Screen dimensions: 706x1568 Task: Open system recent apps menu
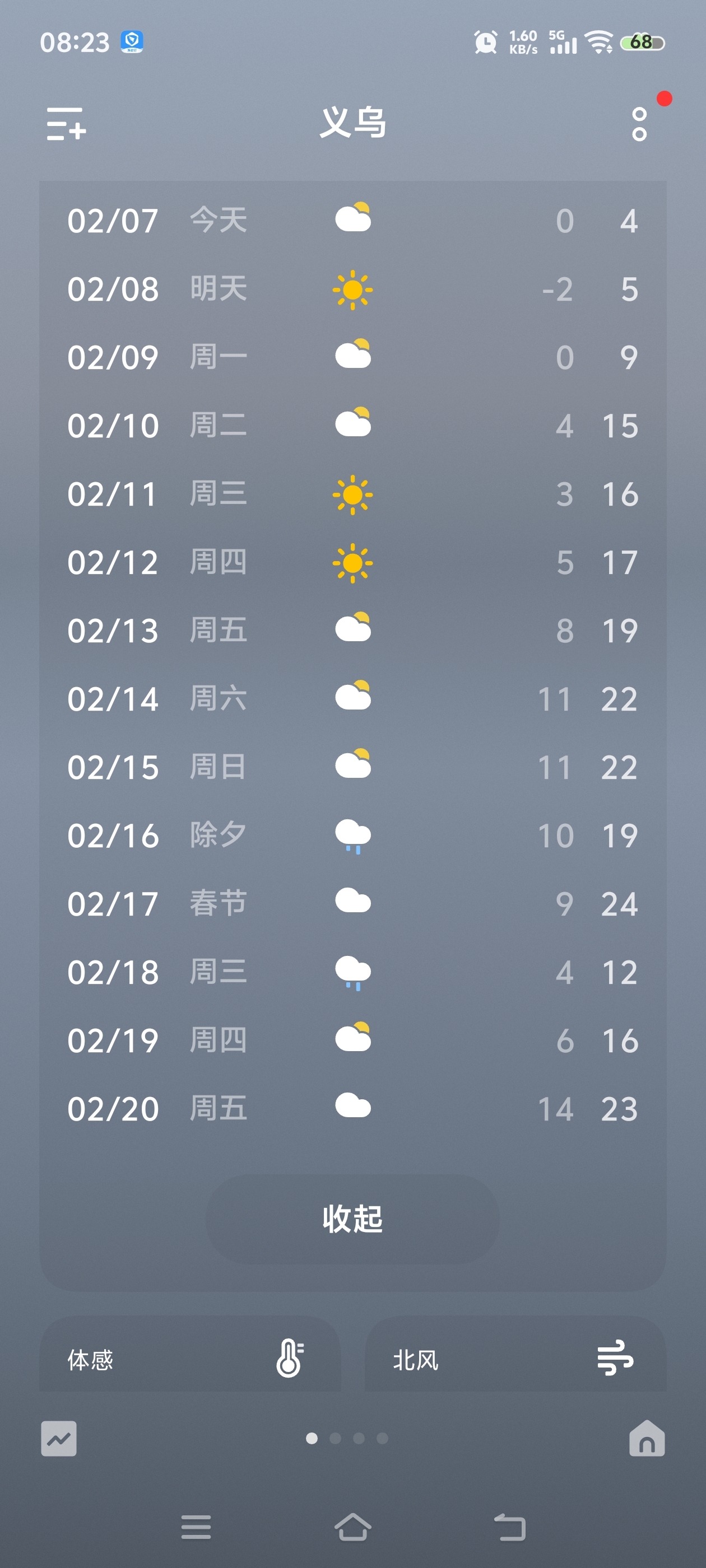click(196, 1527)
